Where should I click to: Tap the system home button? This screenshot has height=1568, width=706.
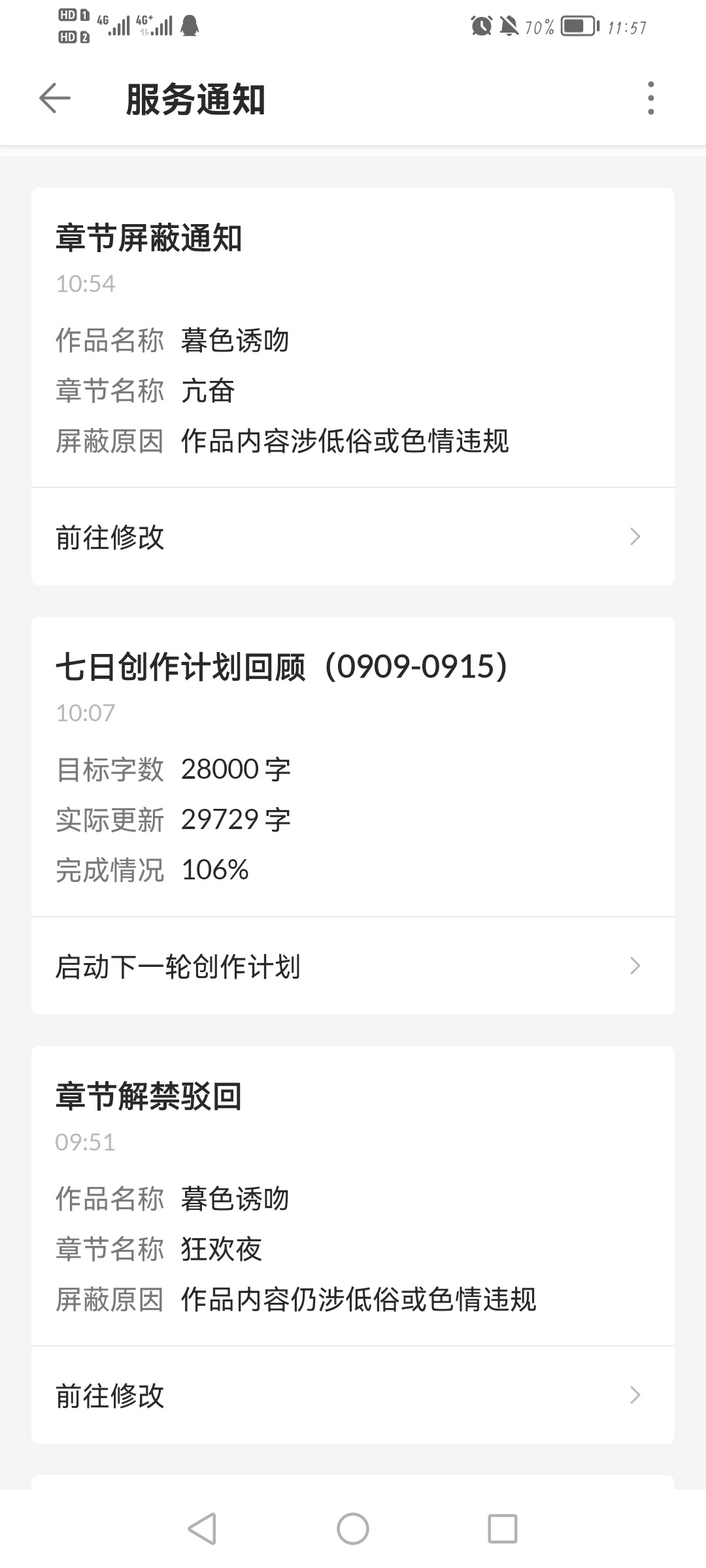pyautogui.click(x=353, y=1529)
